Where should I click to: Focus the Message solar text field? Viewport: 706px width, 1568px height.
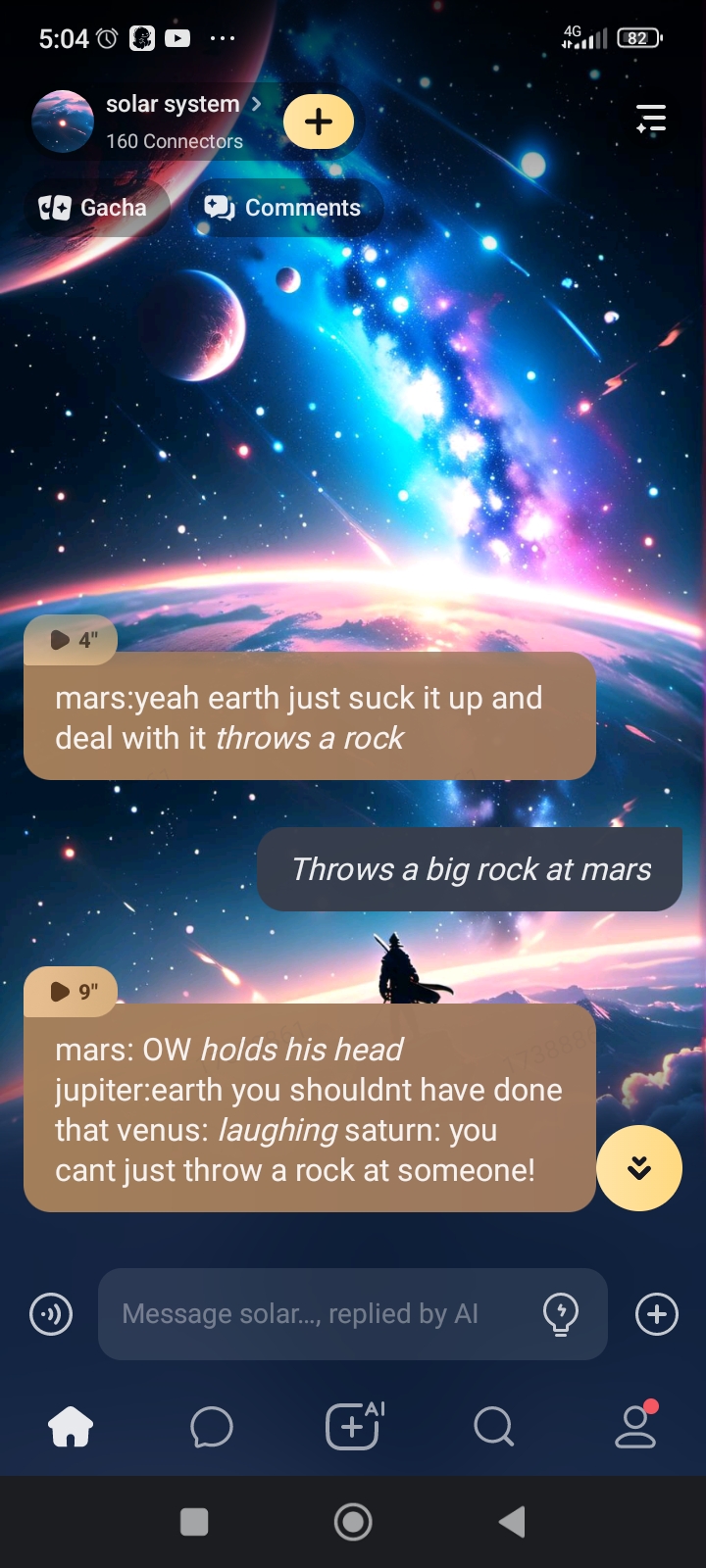(314, 1314)
